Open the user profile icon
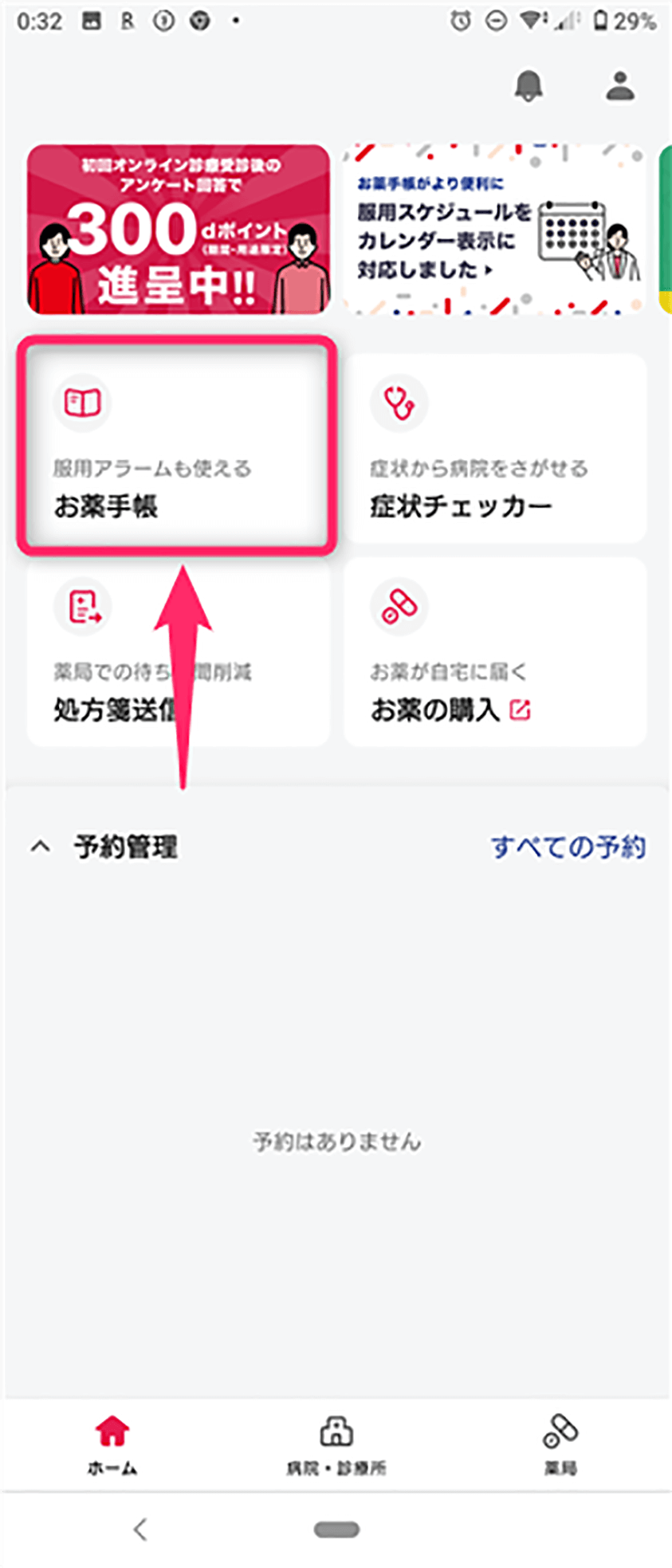 click(x=619, y=85)
